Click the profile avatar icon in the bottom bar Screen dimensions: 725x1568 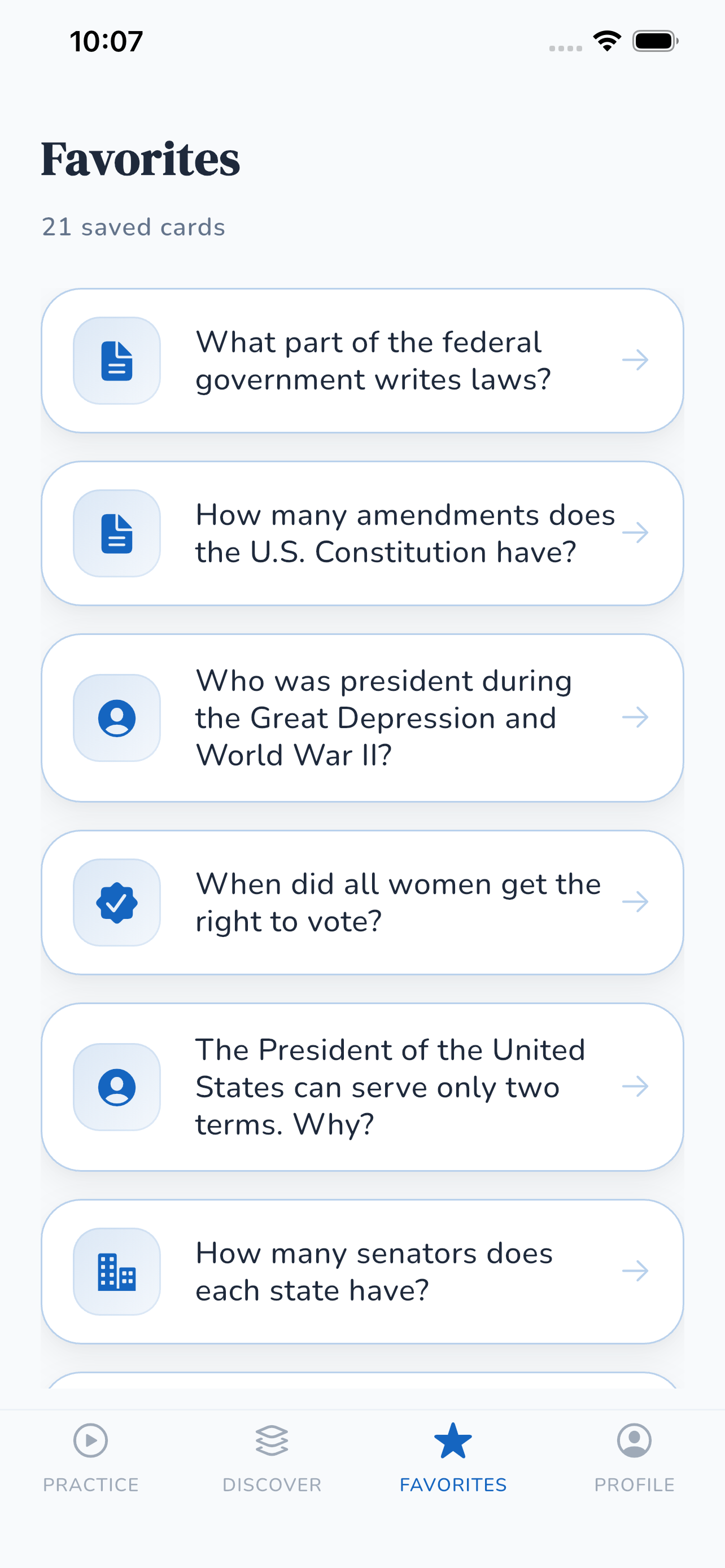point(634,1440)
